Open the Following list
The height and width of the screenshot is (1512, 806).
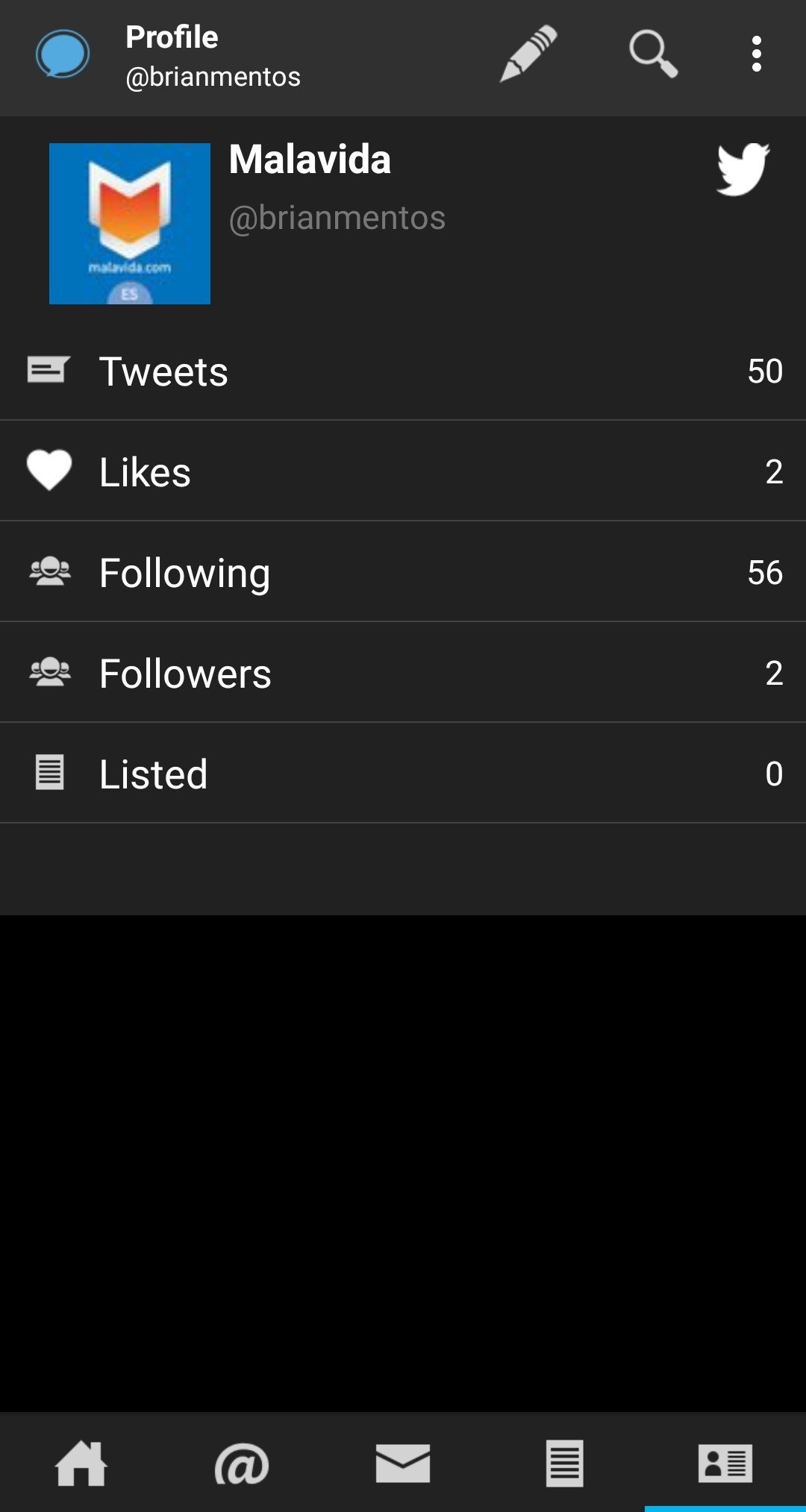click(x=403, y=572)
